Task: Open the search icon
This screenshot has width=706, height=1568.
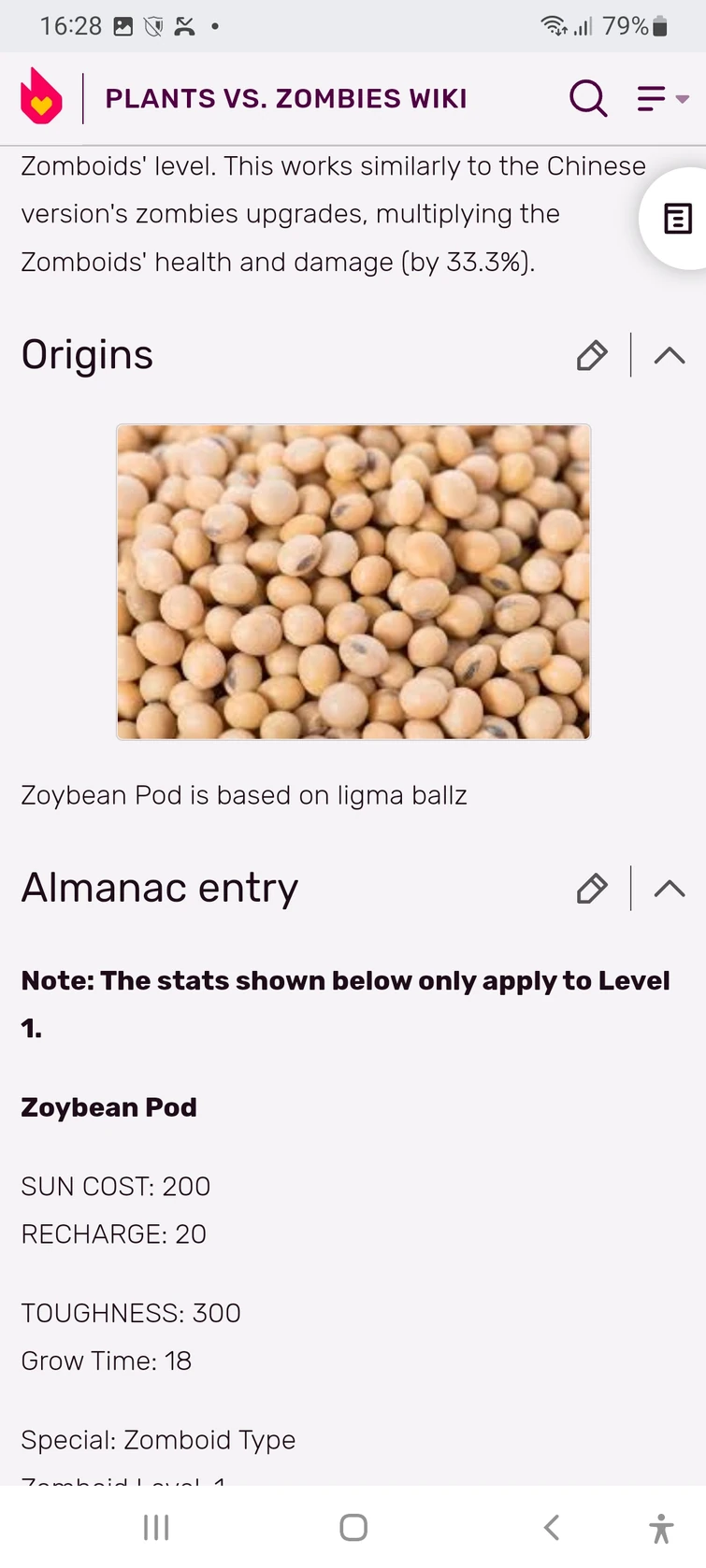Action: click(x=588, y=98)
